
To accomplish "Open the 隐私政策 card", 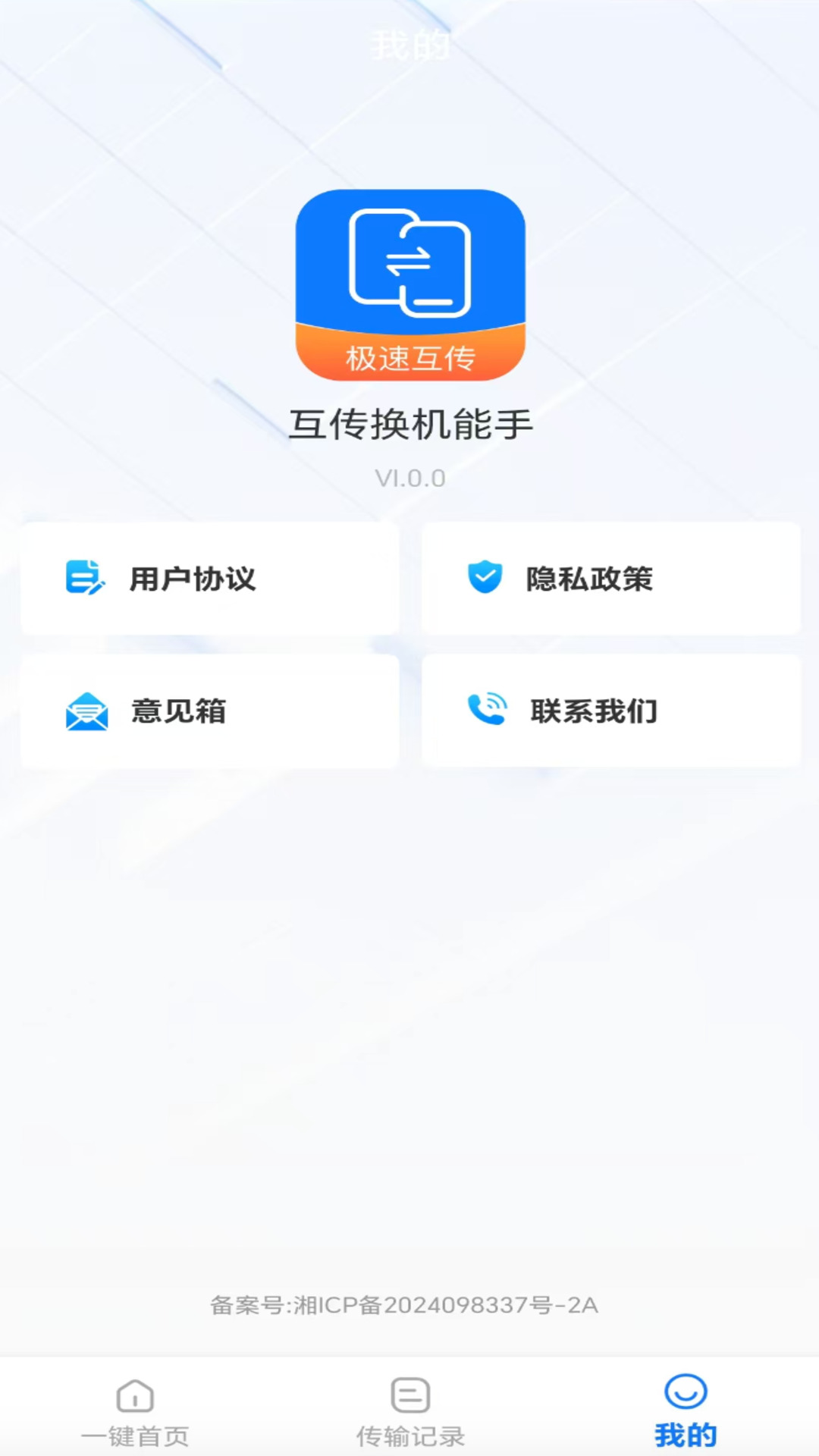I will [609, 579].
